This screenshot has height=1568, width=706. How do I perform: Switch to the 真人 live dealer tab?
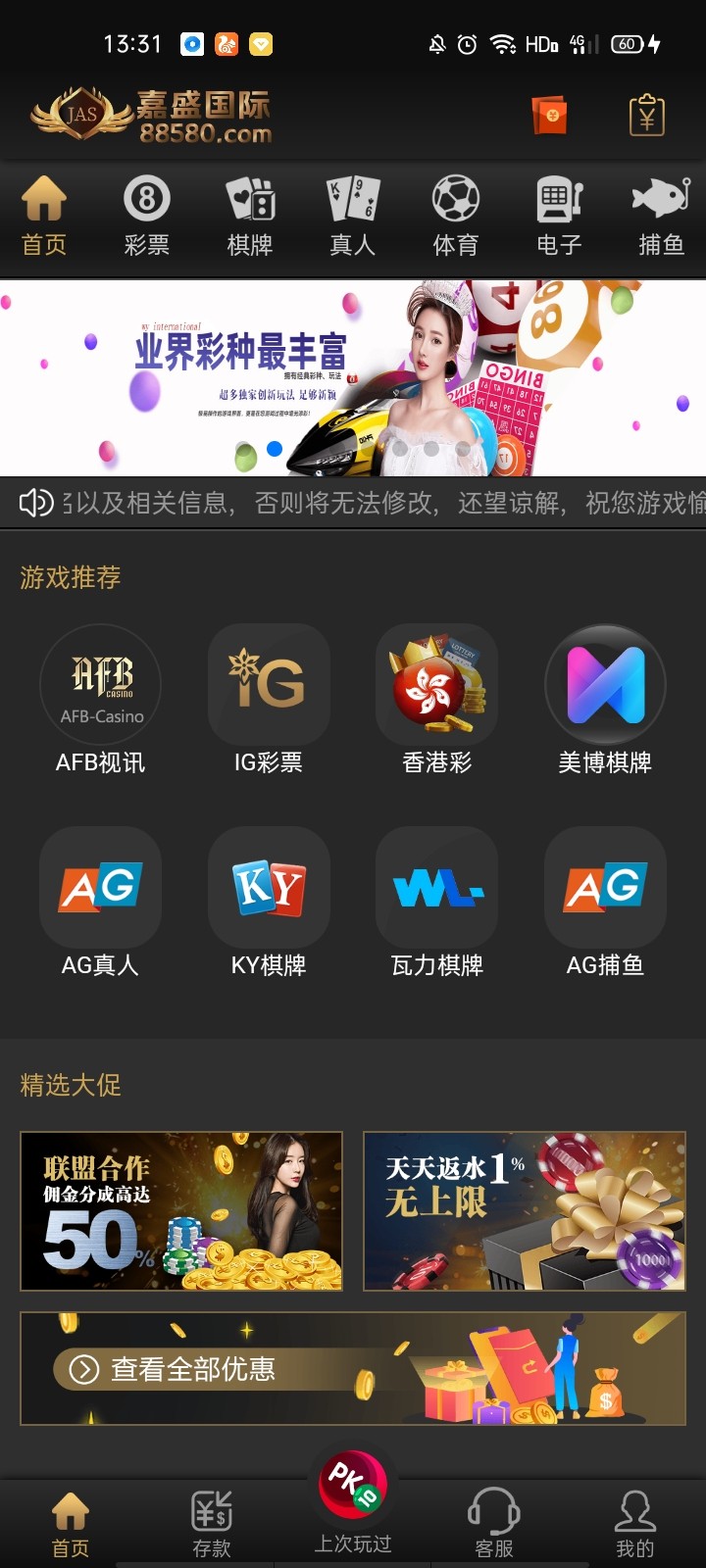pos(352,211)
